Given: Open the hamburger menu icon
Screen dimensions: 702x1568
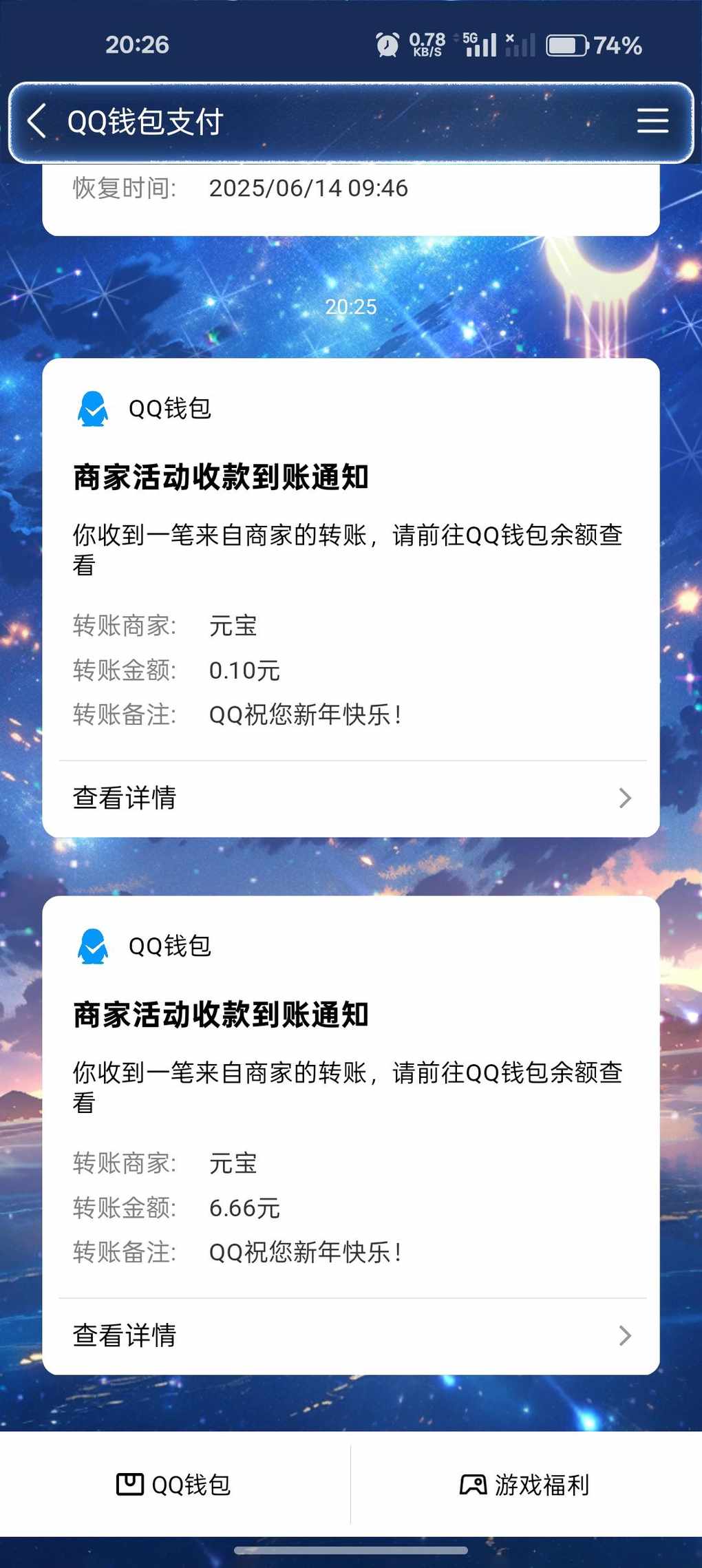Looking at the screenshot, I should coord(652,121).
